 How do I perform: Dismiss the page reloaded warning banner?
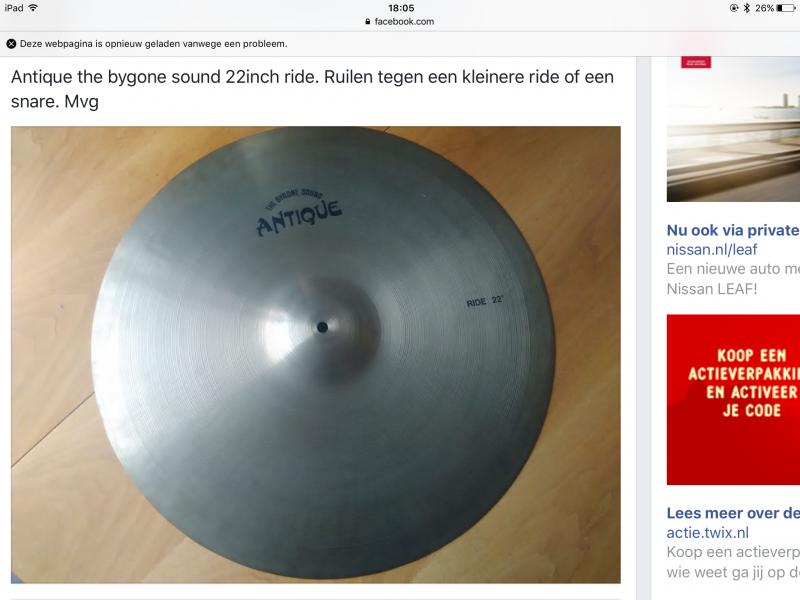[x=11, y=44]
